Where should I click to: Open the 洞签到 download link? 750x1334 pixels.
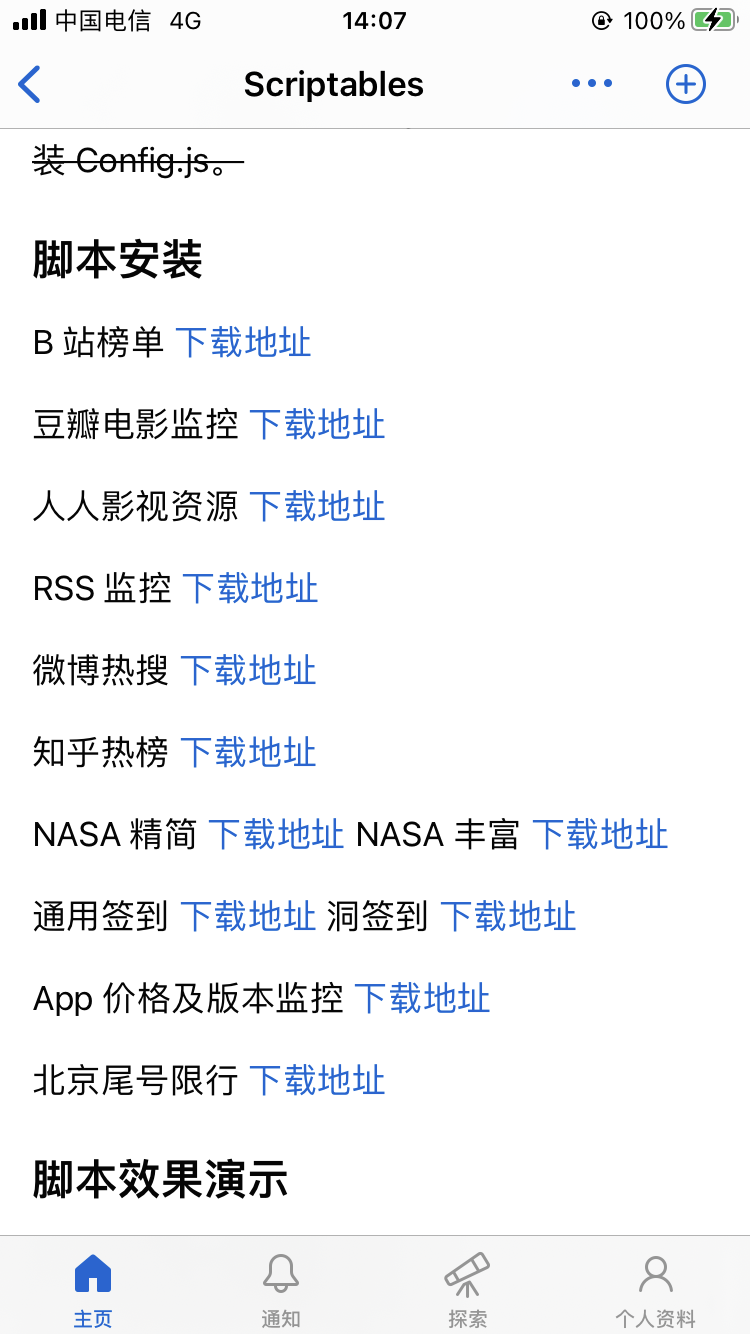(x=508, y=917)
